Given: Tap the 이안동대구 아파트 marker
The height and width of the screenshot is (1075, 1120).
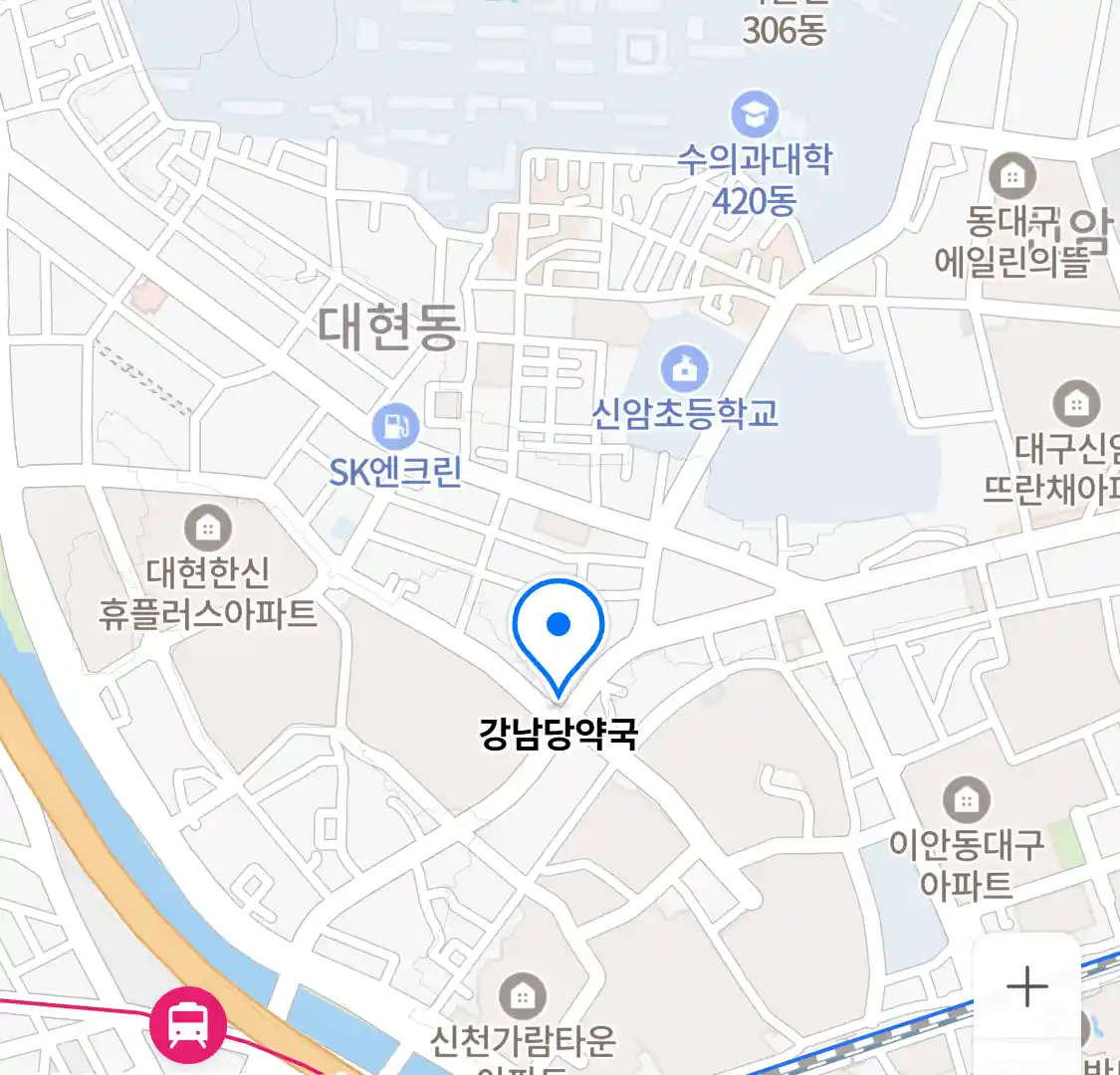Looking at the screenshot, I should coord(966,799).
